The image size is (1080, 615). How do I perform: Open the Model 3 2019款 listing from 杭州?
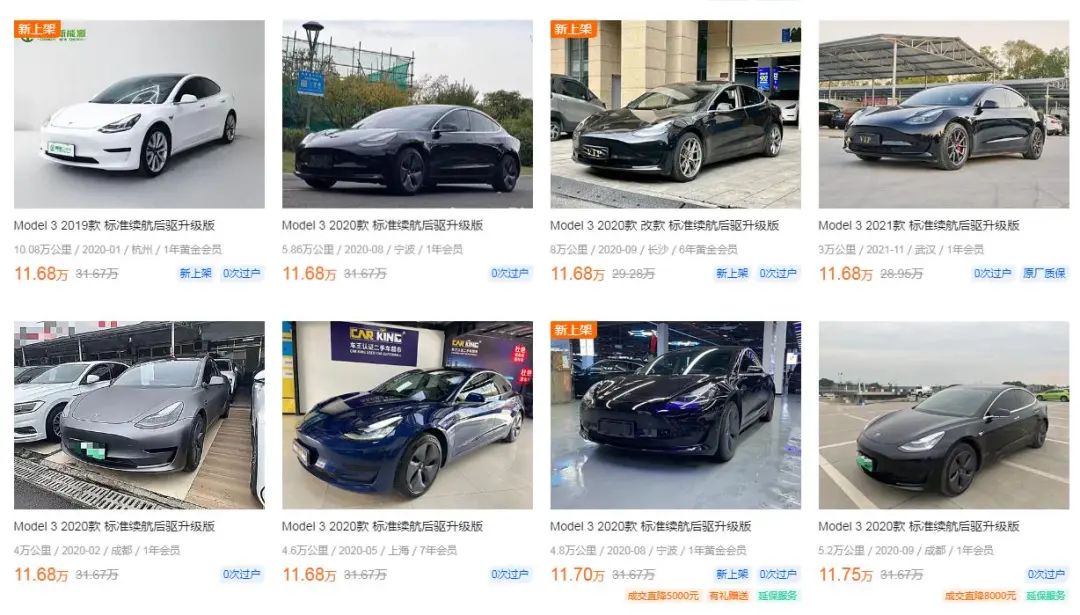139,115
